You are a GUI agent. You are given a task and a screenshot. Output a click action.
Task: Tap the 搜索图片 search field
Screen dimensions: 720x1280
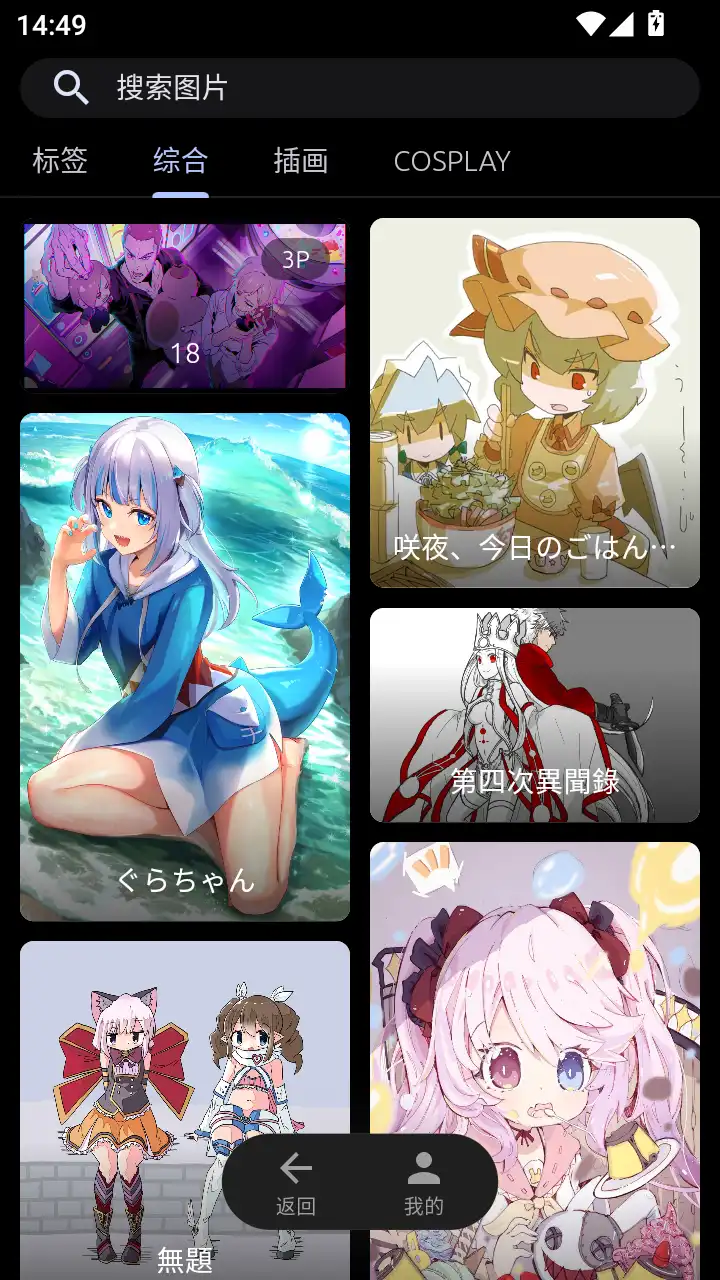coord(360,88)
